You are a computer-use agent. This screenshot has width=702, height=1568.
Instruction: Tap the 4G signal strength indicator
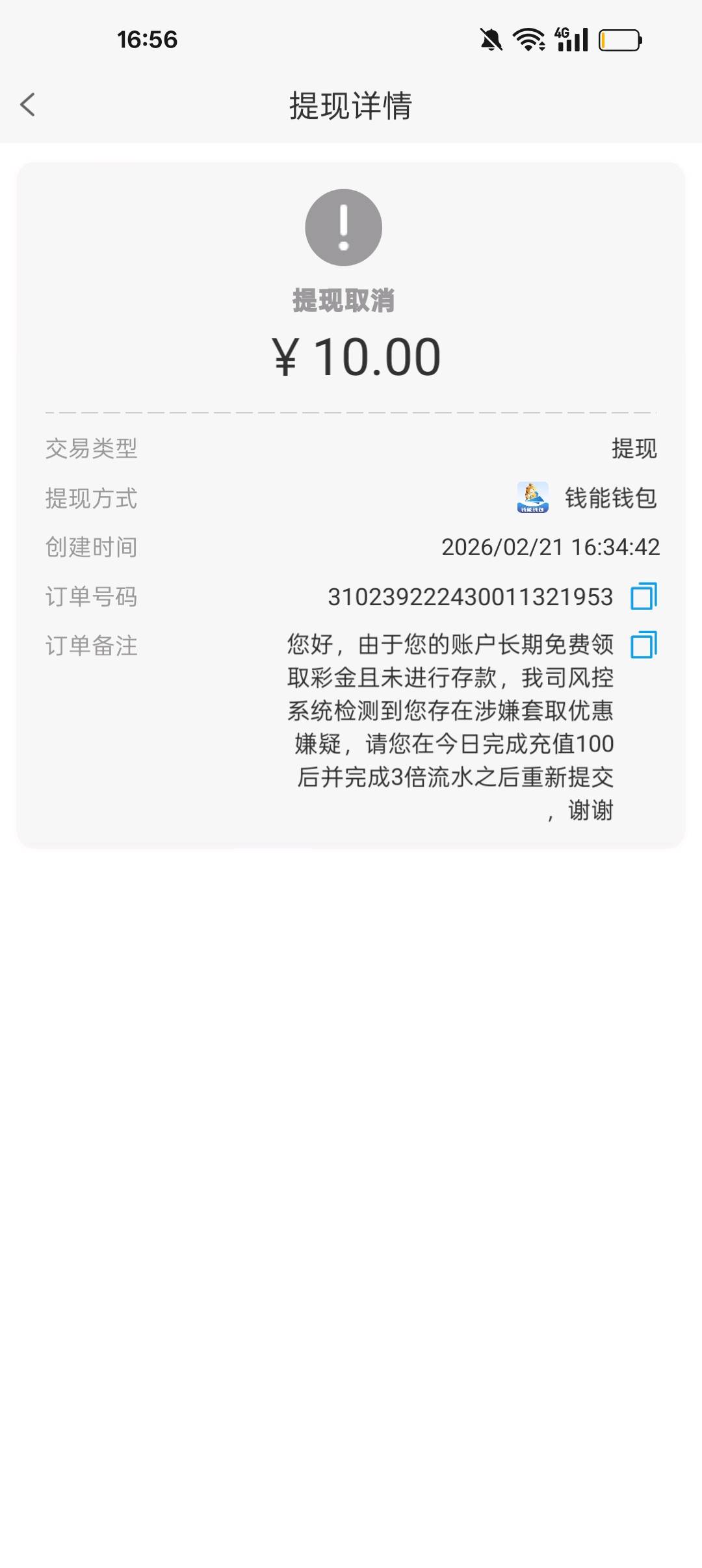(572, 39)
